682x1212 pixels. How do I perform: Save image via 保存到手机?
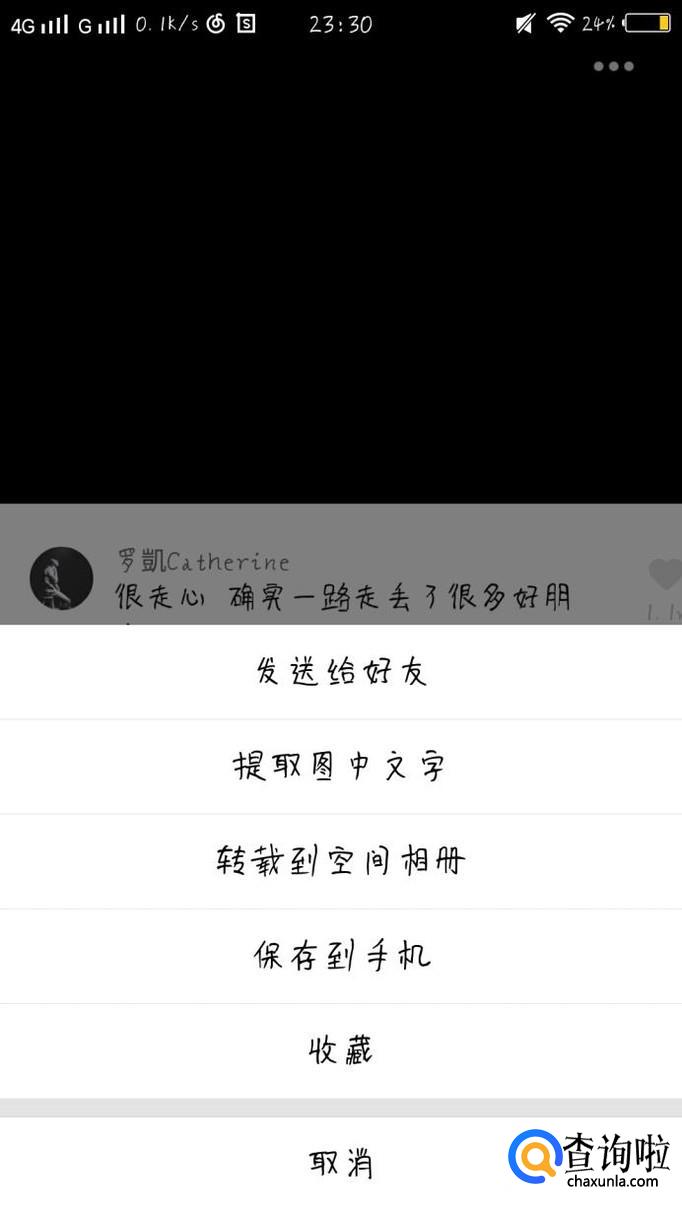pos(341,956)
